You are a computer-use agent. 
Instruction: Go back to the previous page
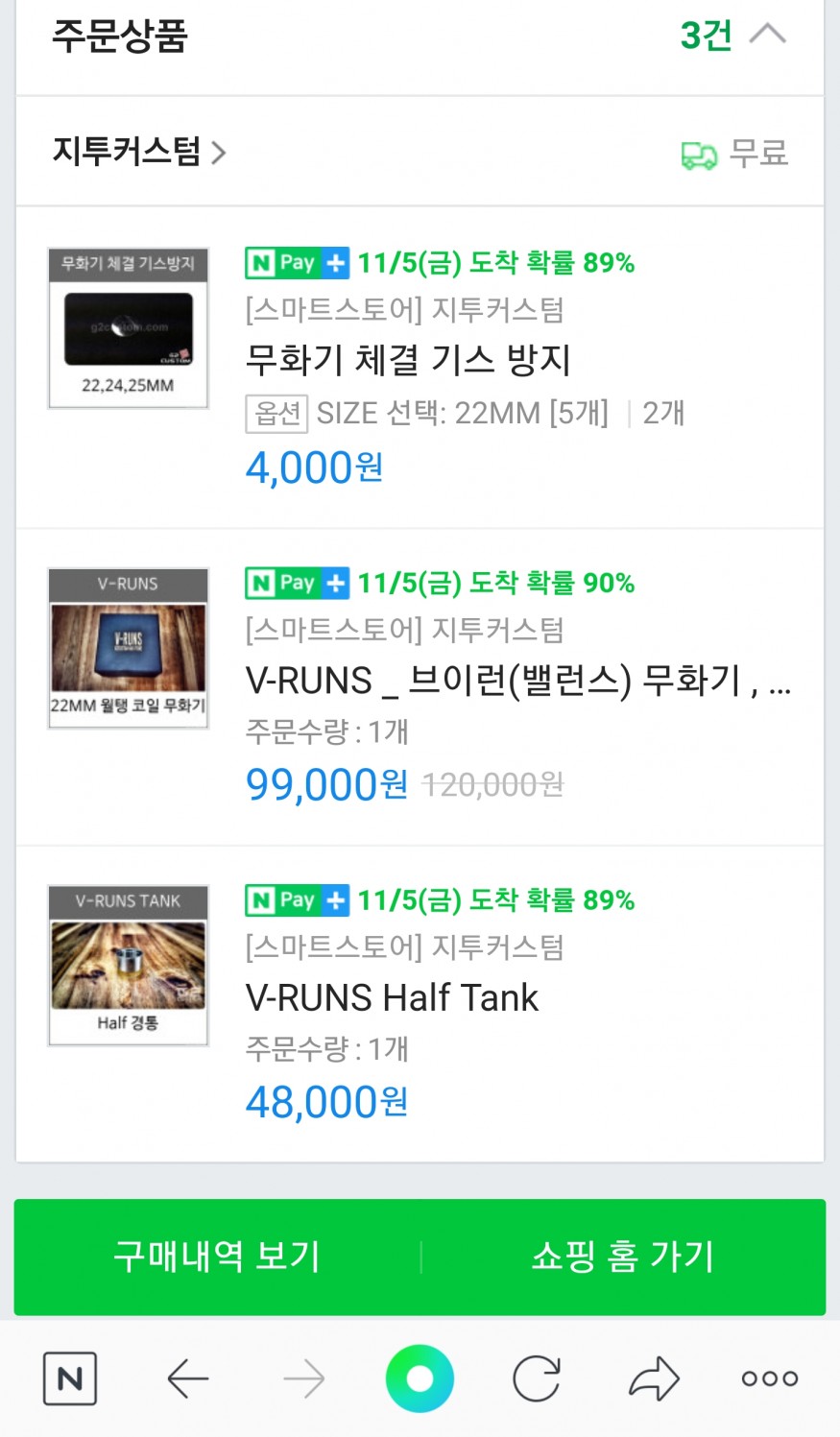[x=188, y=1379]
